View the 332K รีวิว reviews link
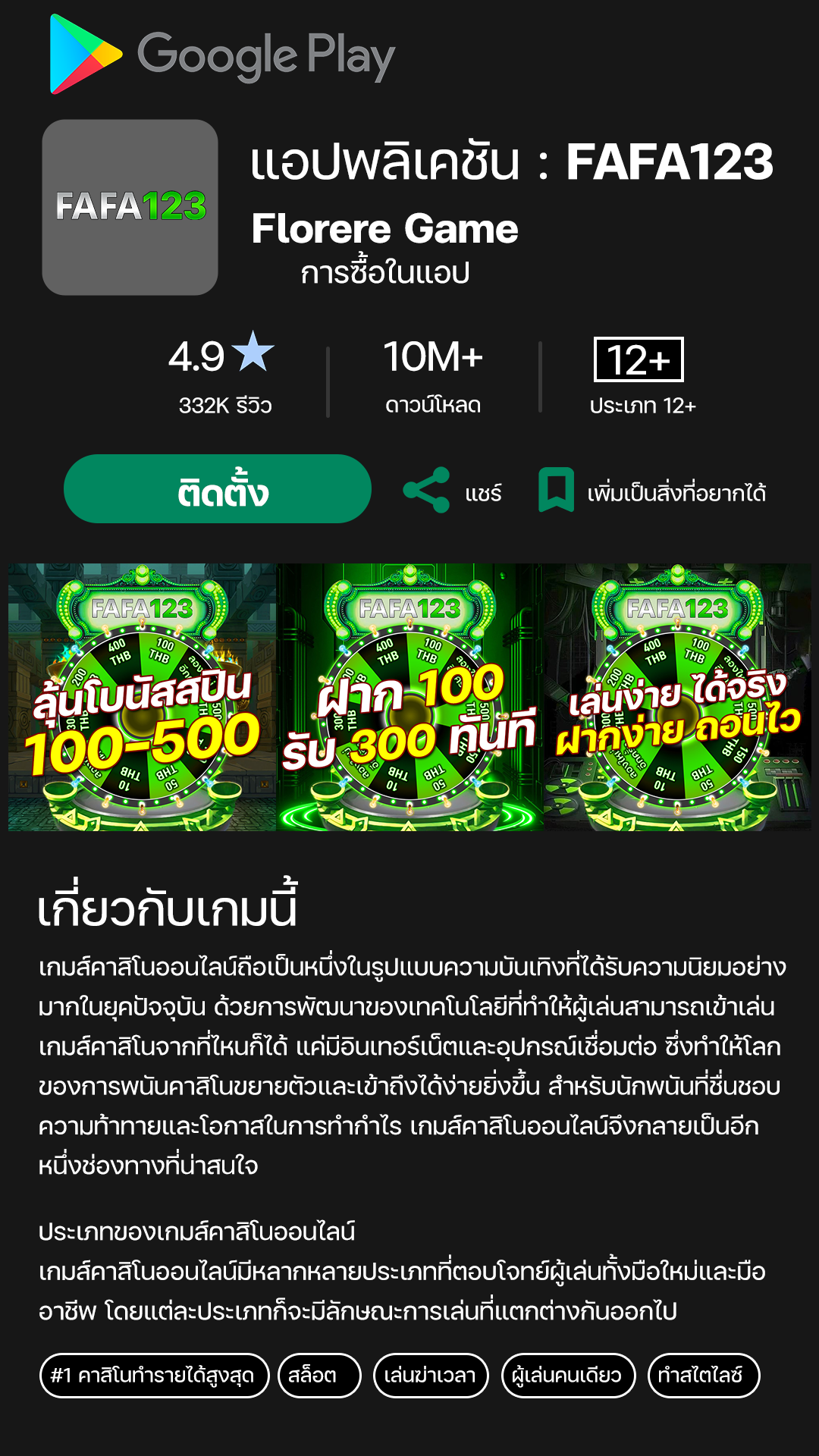 pyautogui.click(x=227, y=406)
